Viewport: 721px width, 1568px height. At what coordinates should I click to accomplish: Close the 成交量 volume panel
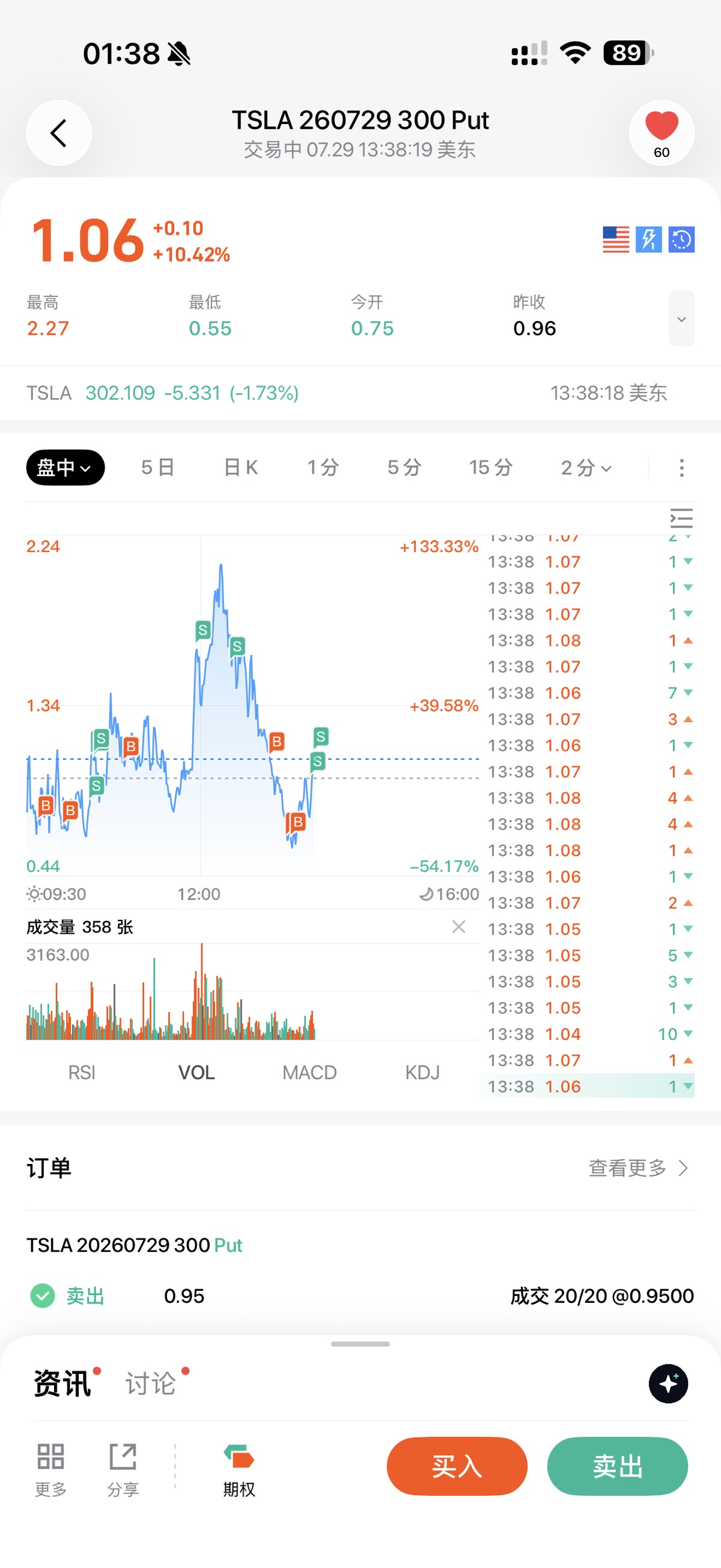(x=459, y=926)
